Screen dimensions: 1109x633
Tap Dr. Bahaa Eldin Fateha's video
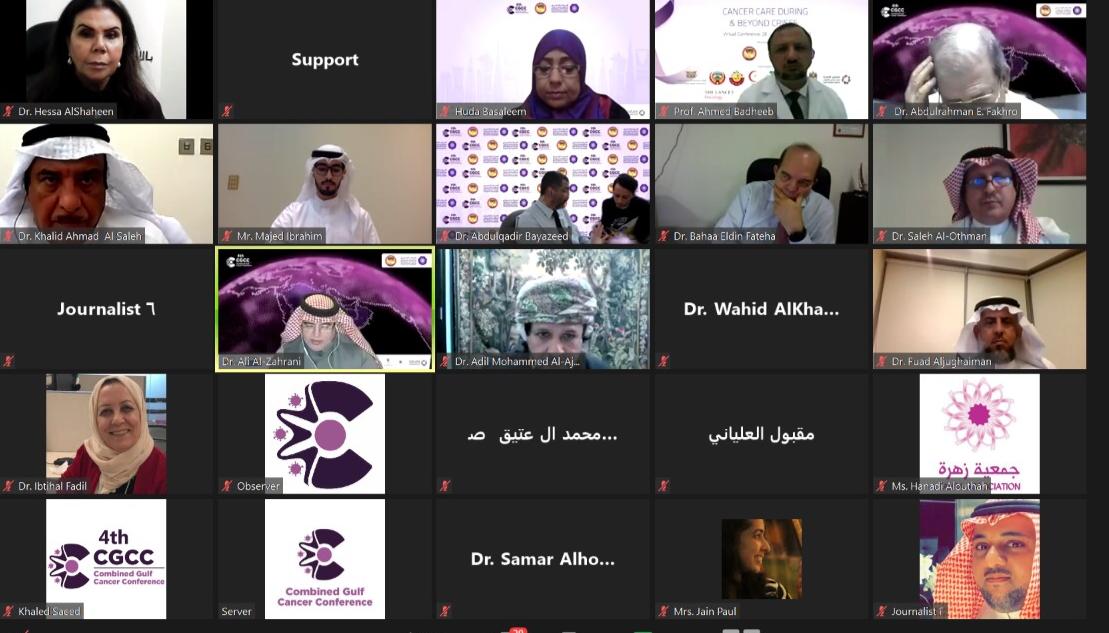coord(762,184)
